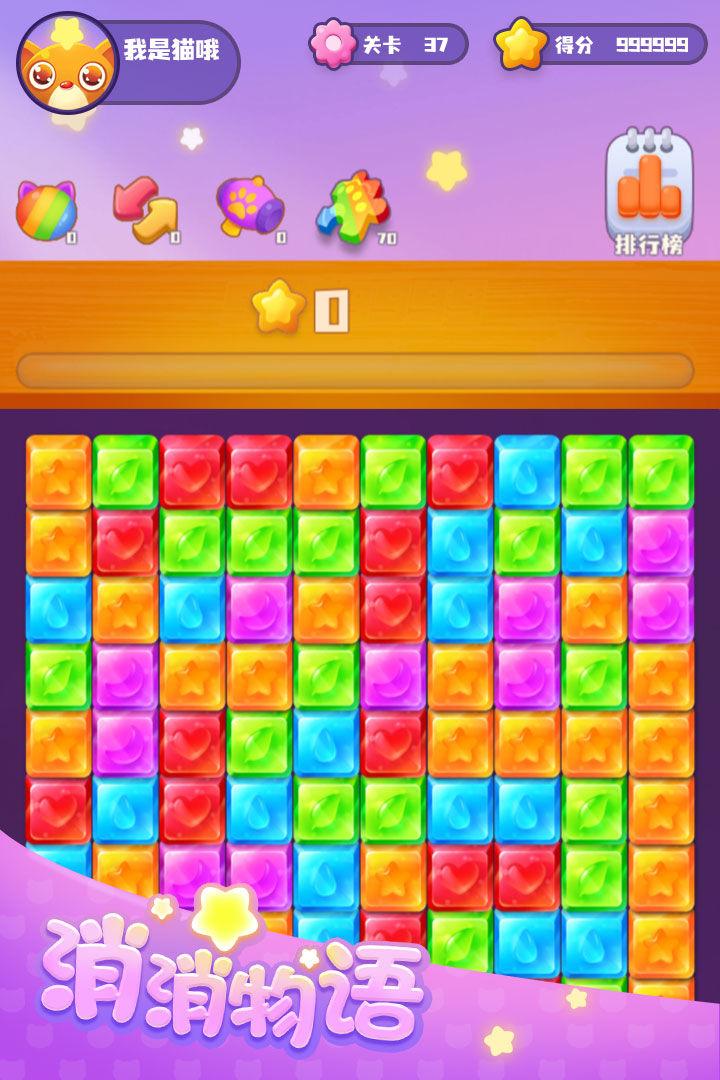720x1080 pixels.
Task: Open the 我是猫哦 player profile avatar
Action: [68, 63]
